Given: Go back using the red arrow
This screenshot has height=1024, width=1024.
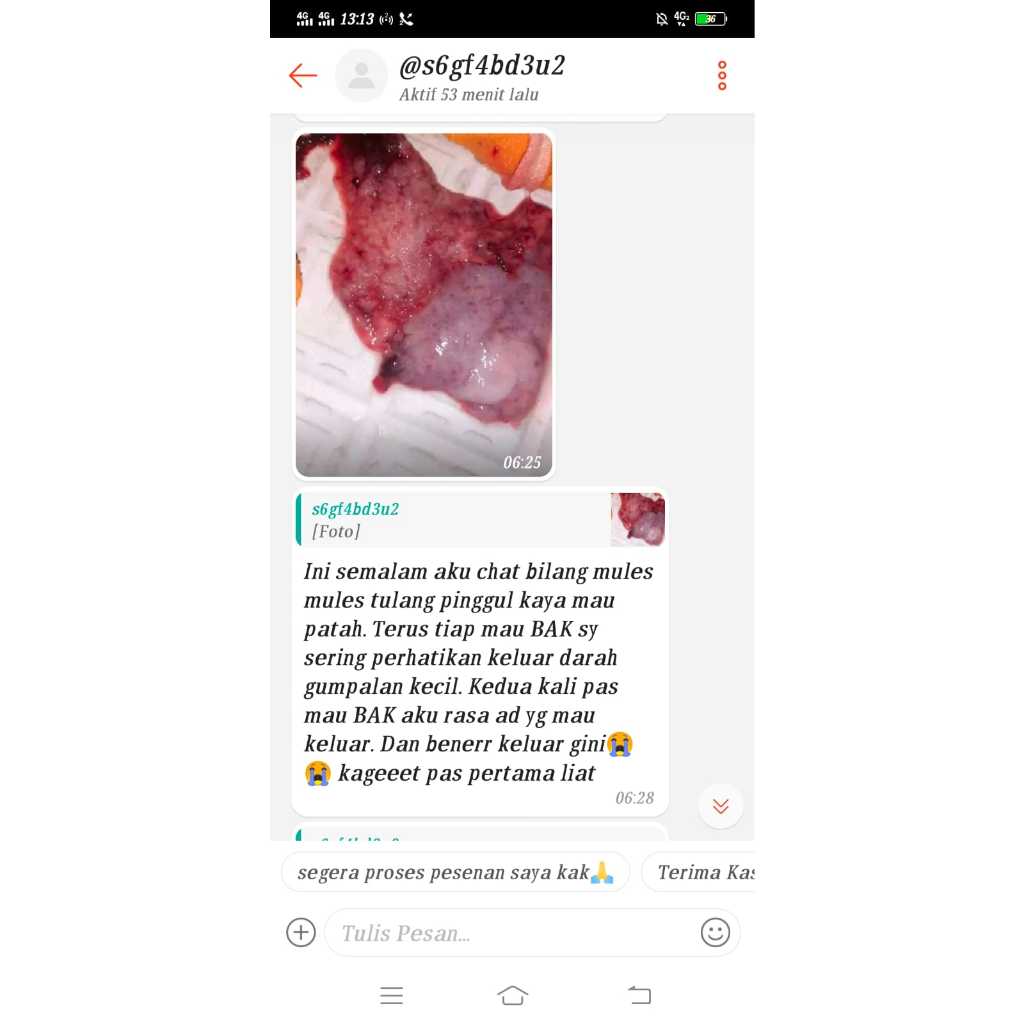Looking at the screenshot, I should pyautogui.click(x=303, y=76).
